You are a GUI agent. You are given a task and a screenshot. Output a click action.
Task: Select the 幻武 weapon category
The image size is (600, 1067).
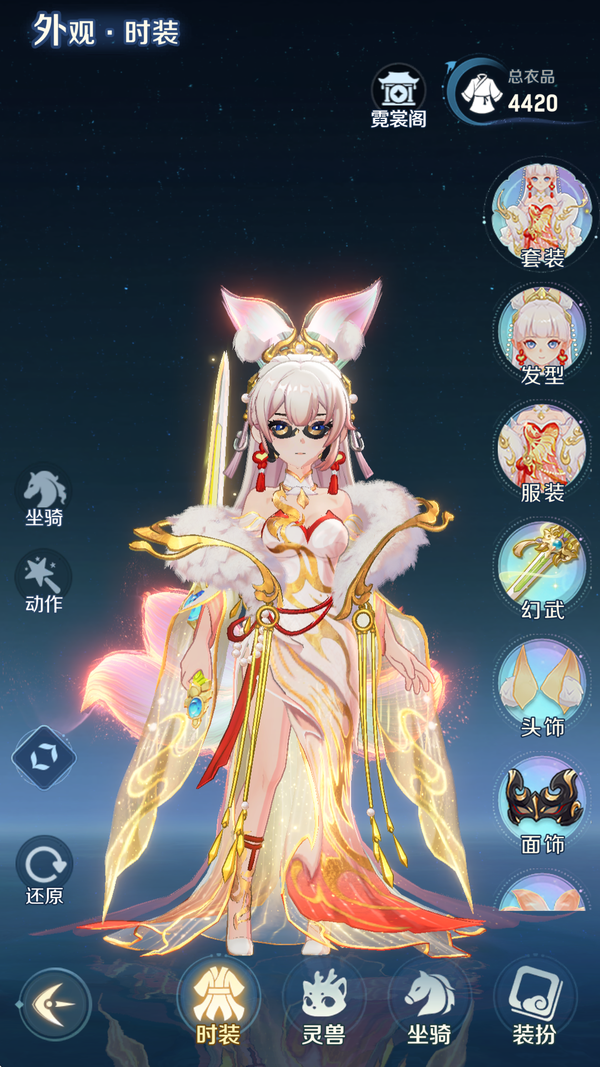tap(542, 568)
